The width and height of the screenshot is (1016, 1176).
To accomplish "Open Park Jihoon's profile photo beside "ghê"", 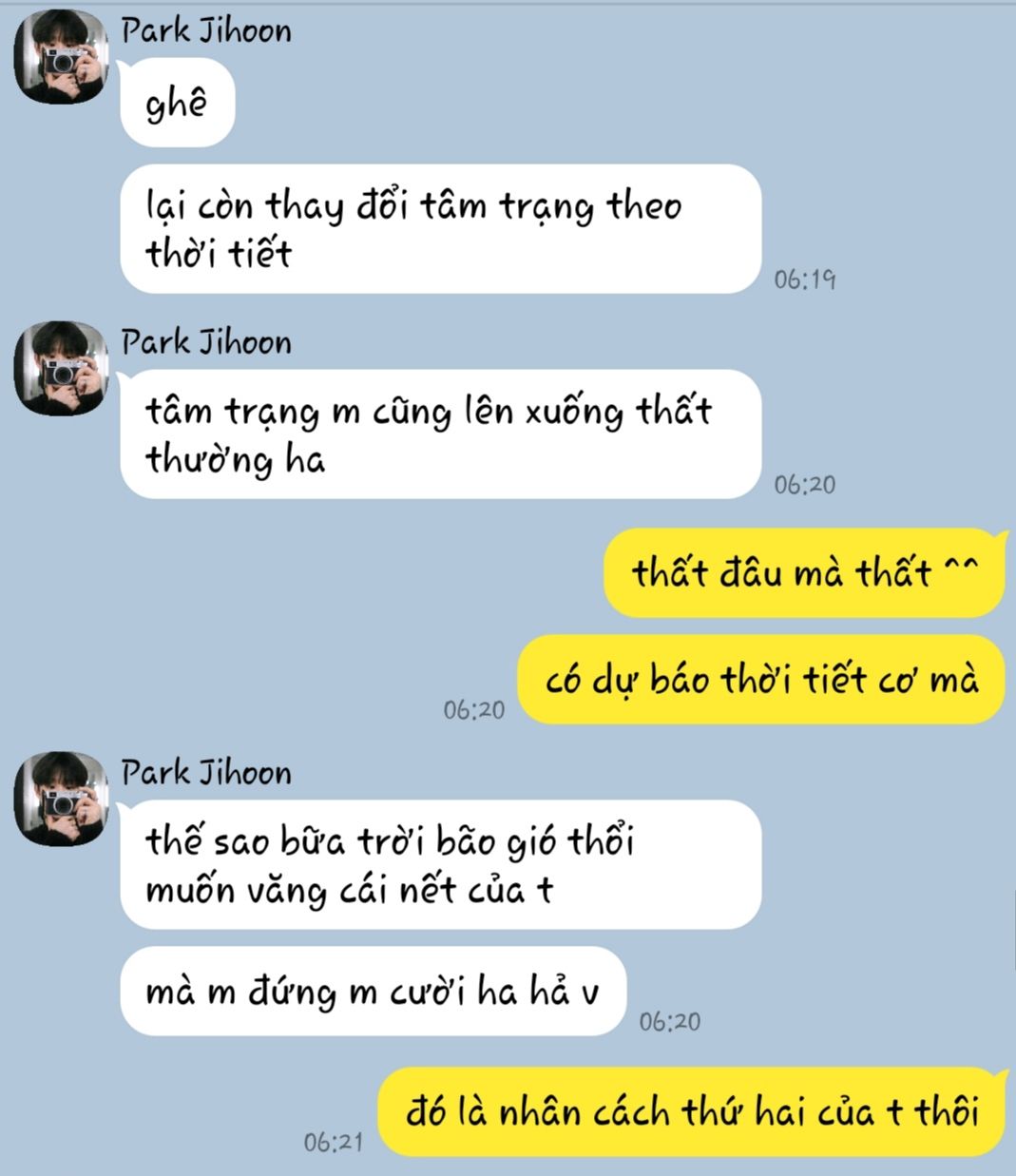I will pyautogui.click(x=59, y=57).
